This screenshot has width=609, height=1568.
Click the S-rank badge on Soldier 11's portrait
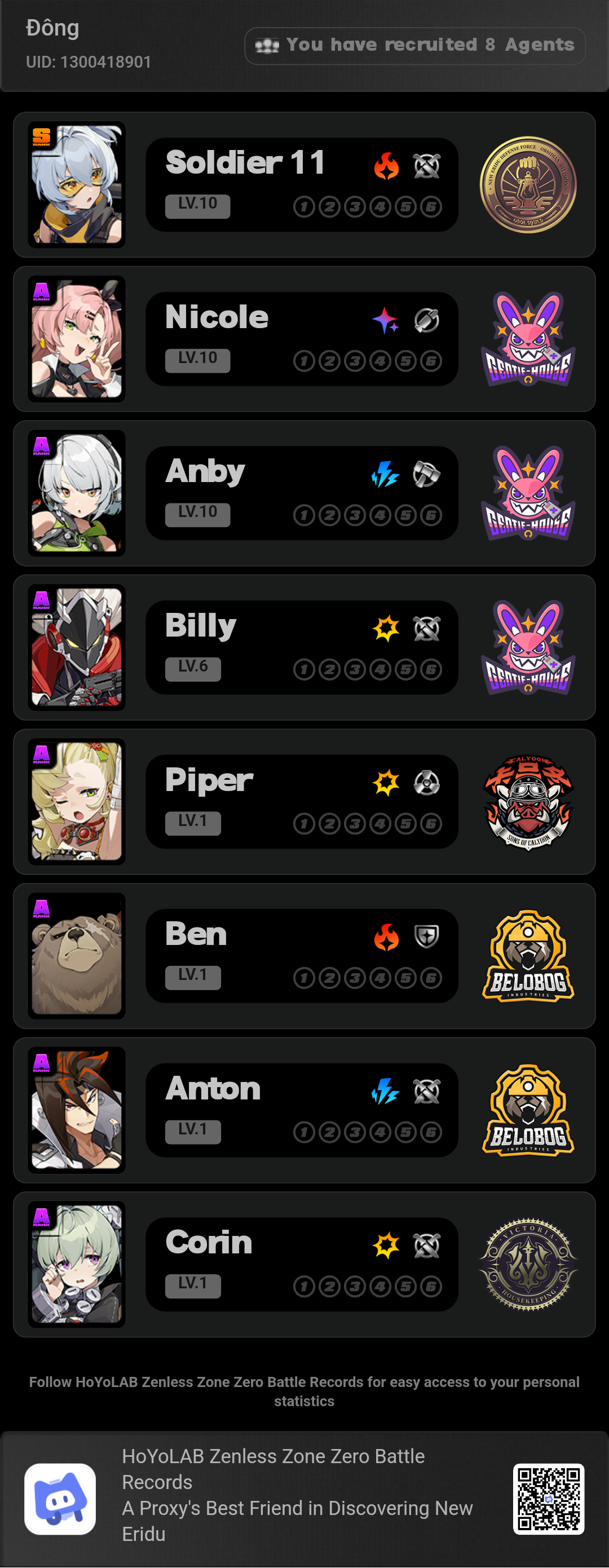tap(41, 137)
